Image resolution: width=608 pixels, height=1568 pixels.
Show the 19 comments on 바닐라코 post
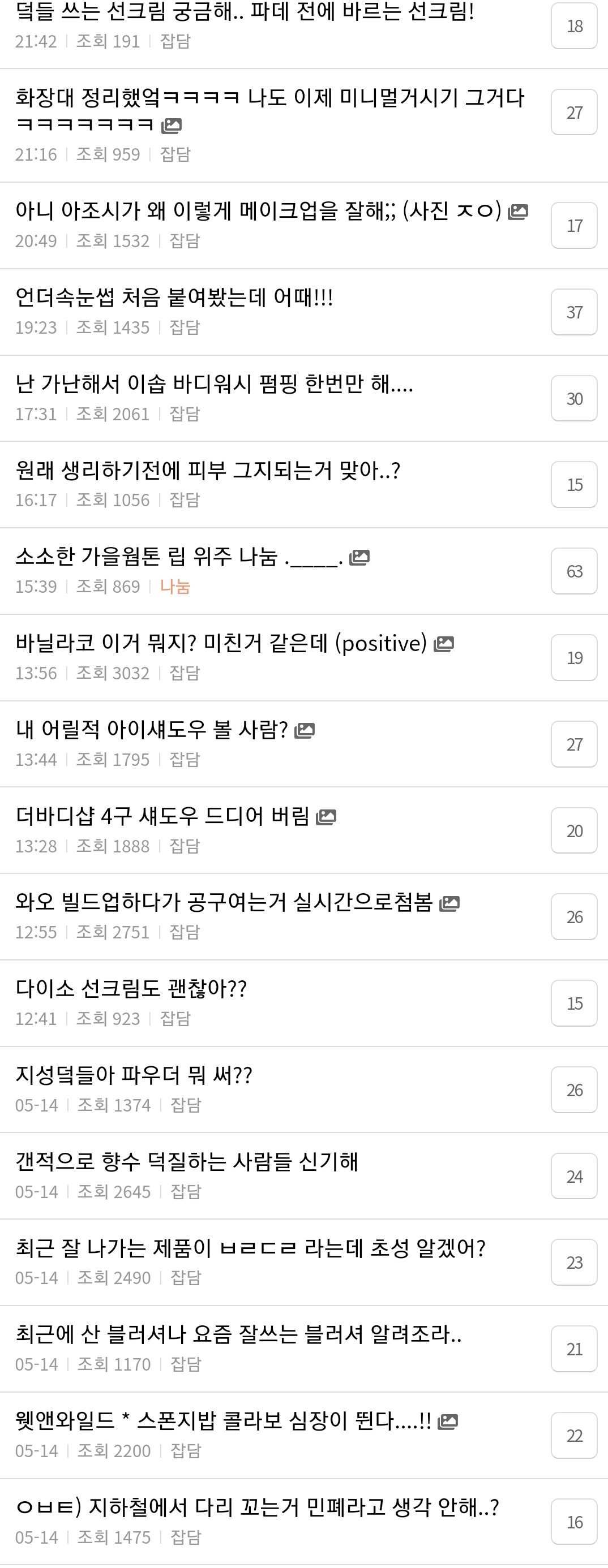point(574,658)
